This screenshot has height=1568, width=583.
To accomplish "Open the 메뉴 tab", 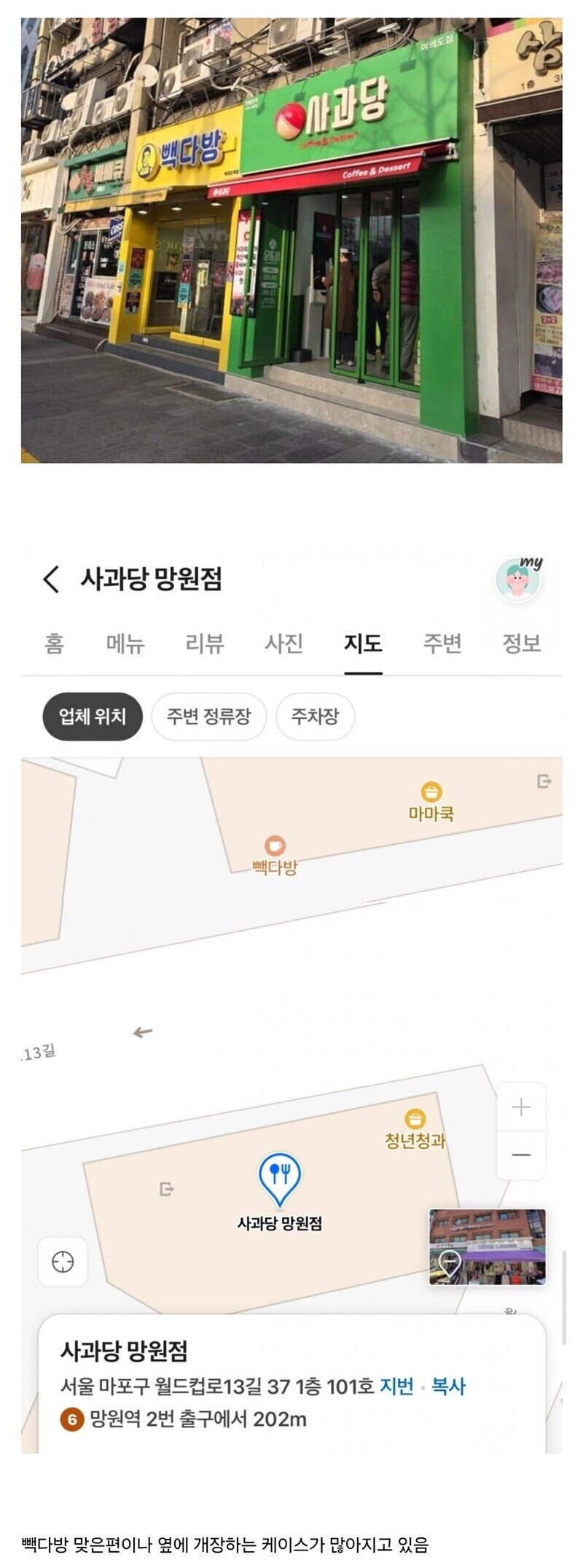I will [125, 644].
